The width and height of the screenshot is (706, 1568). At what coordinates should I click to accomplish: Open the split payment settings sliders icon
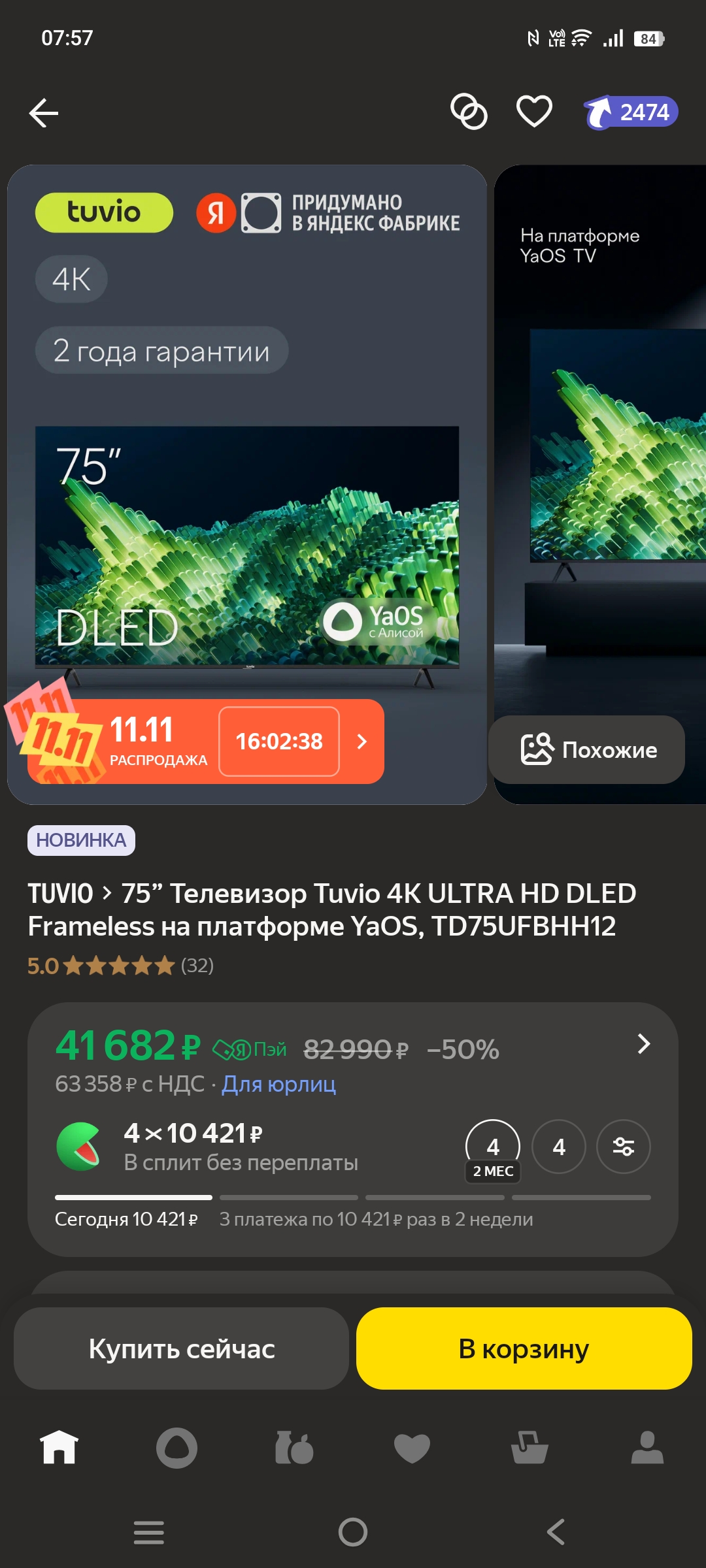623,1147
